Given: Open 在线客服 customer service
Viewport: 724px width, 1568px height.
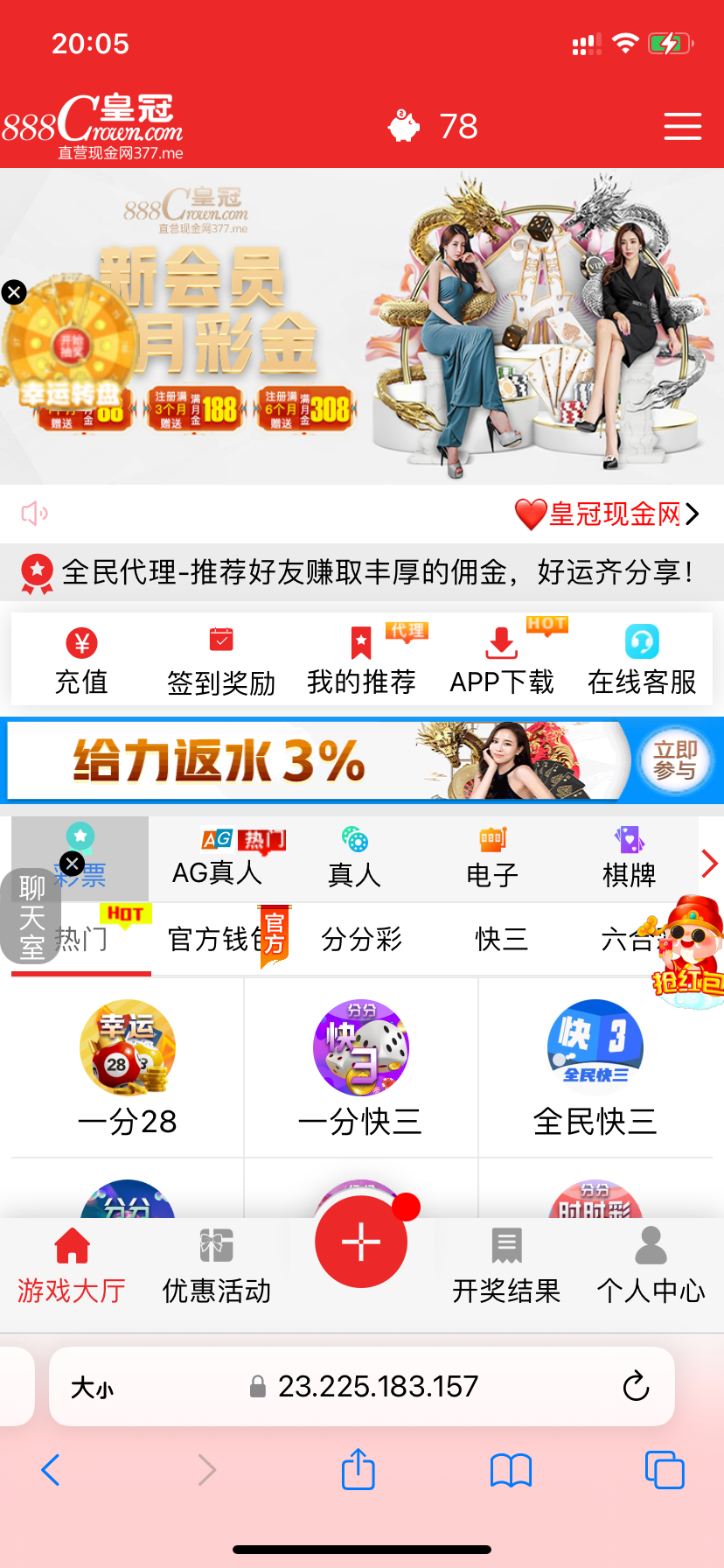Looking at the screenshot, I should tap(641, 656).
